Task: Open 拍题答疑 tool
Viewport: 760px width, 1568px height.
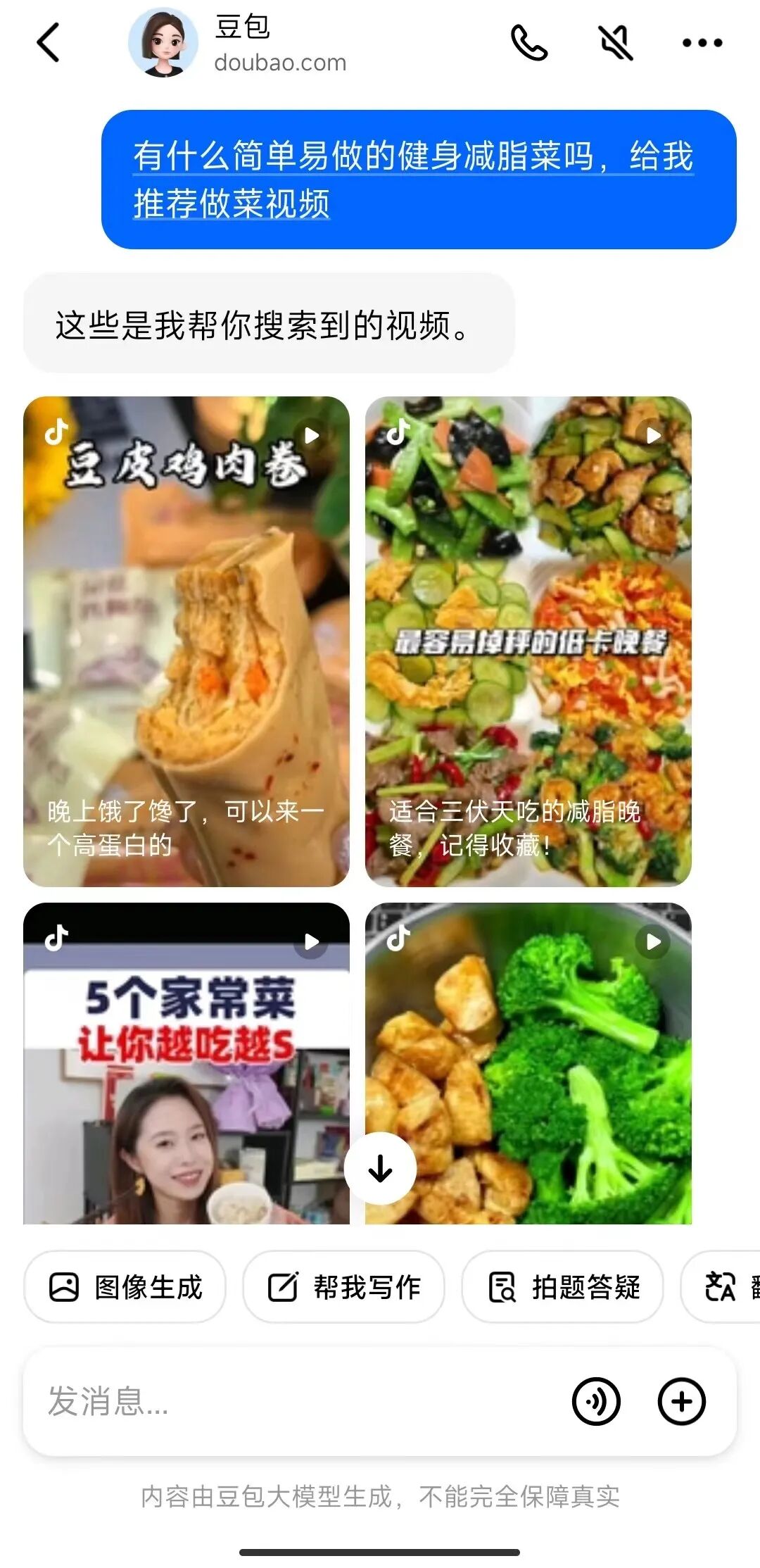Action: 563,1287
